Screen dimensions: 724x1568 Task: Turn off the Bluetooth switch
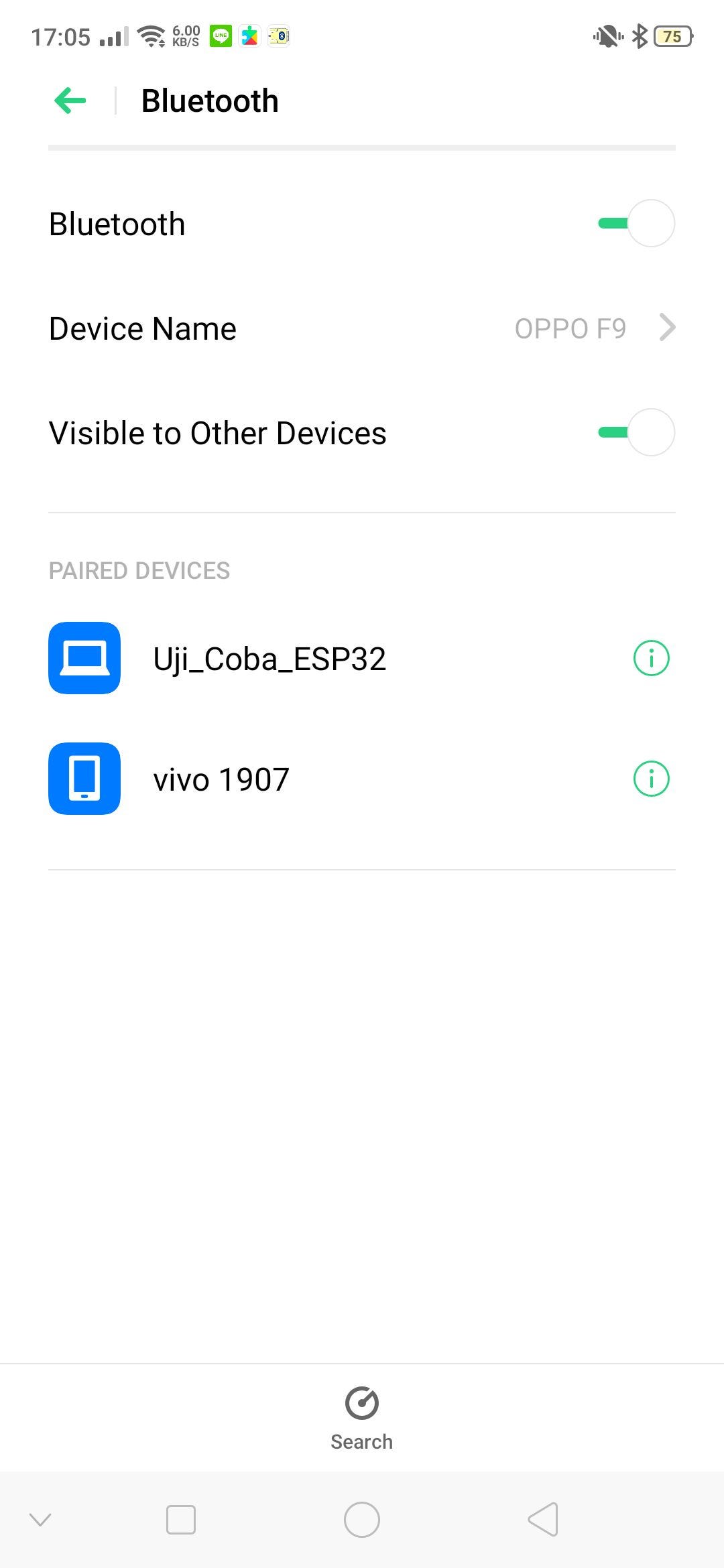tap(636, 223)
